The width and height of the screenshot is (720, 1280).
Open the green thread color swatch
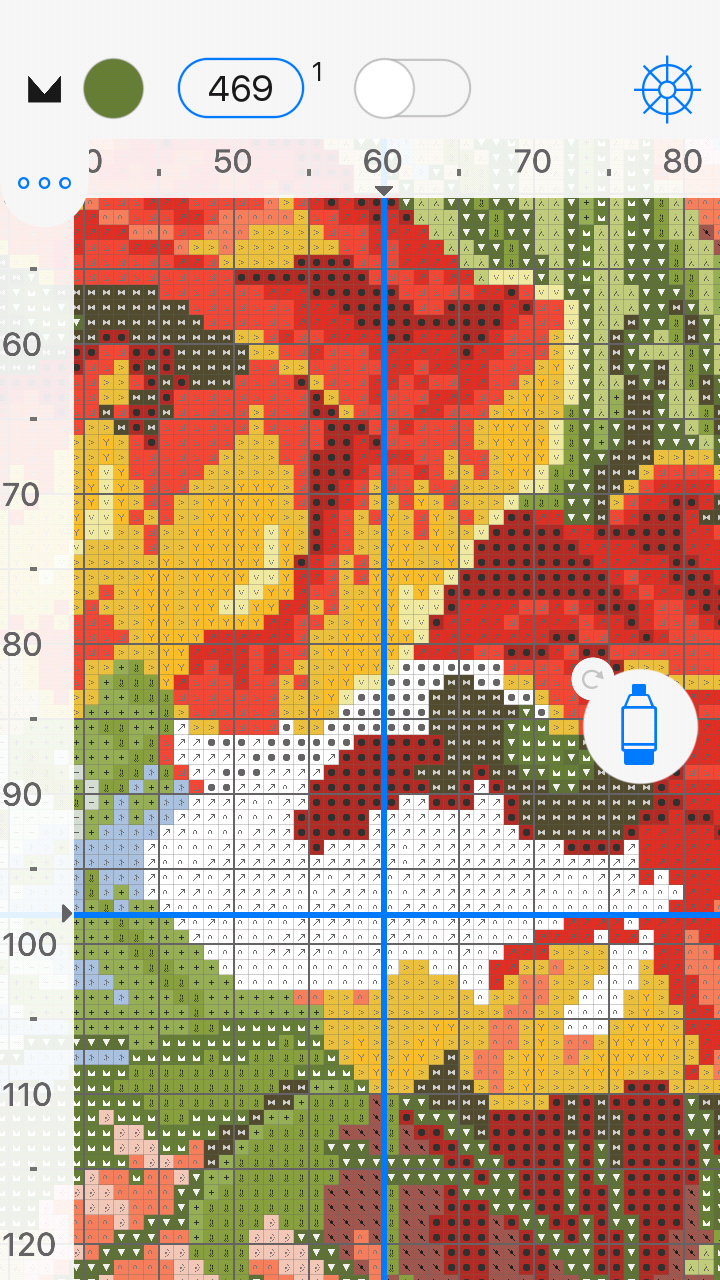(114, 89)
